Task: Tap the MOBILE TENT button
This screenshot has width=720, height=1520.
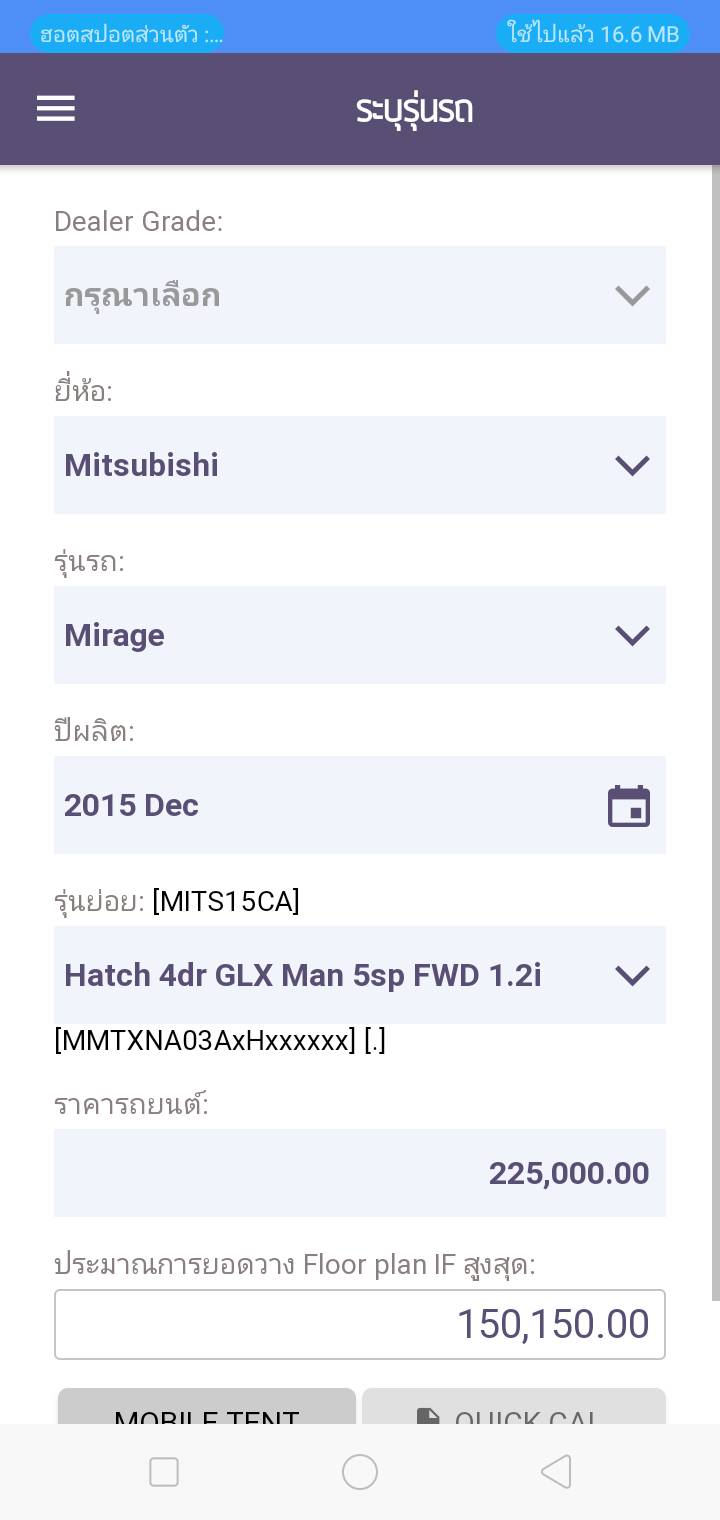Action: [x=207, y=1408]
